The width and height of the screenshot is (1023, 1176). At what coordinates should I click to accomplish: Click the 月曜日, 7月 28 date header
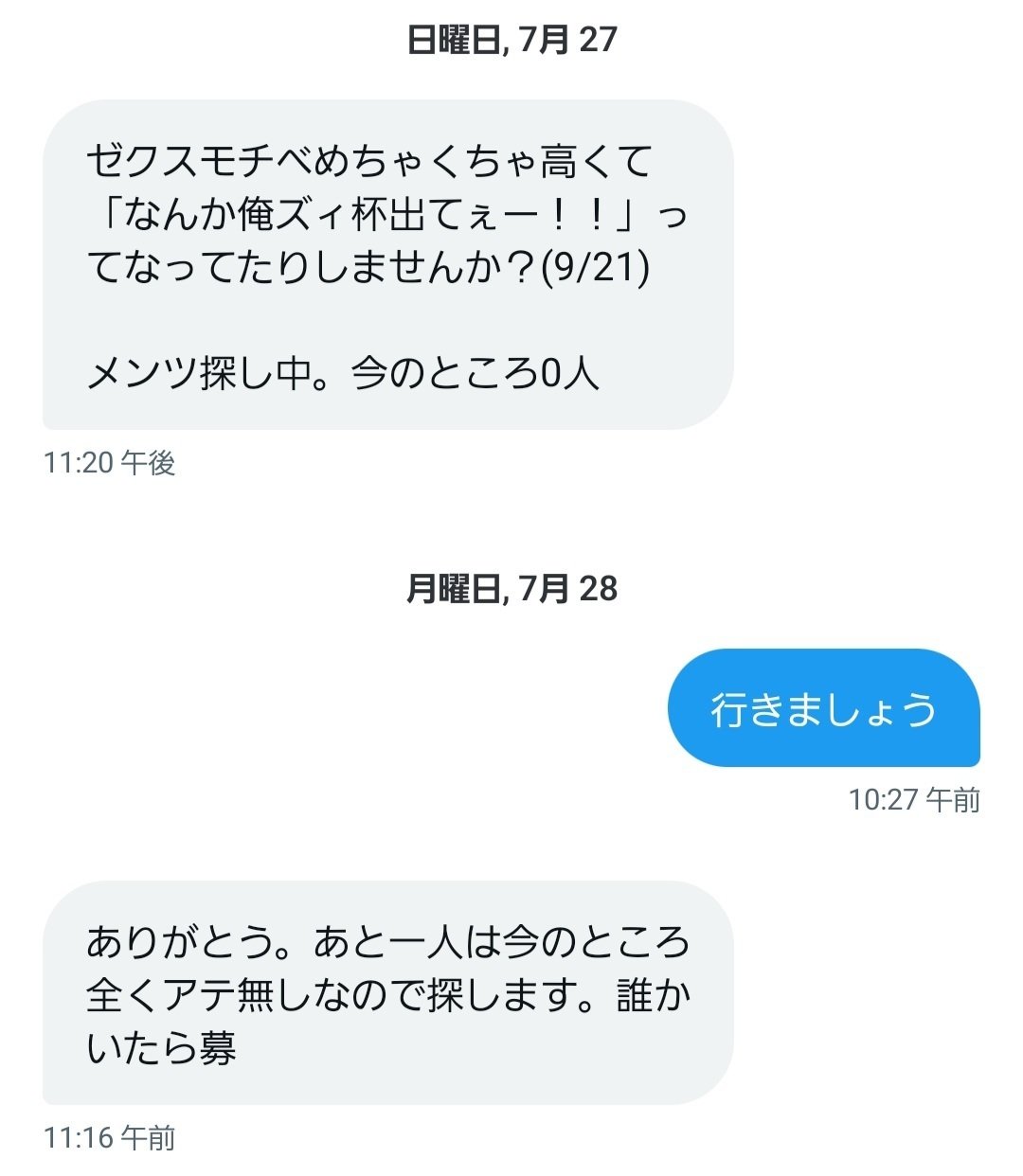coord(511,587)
